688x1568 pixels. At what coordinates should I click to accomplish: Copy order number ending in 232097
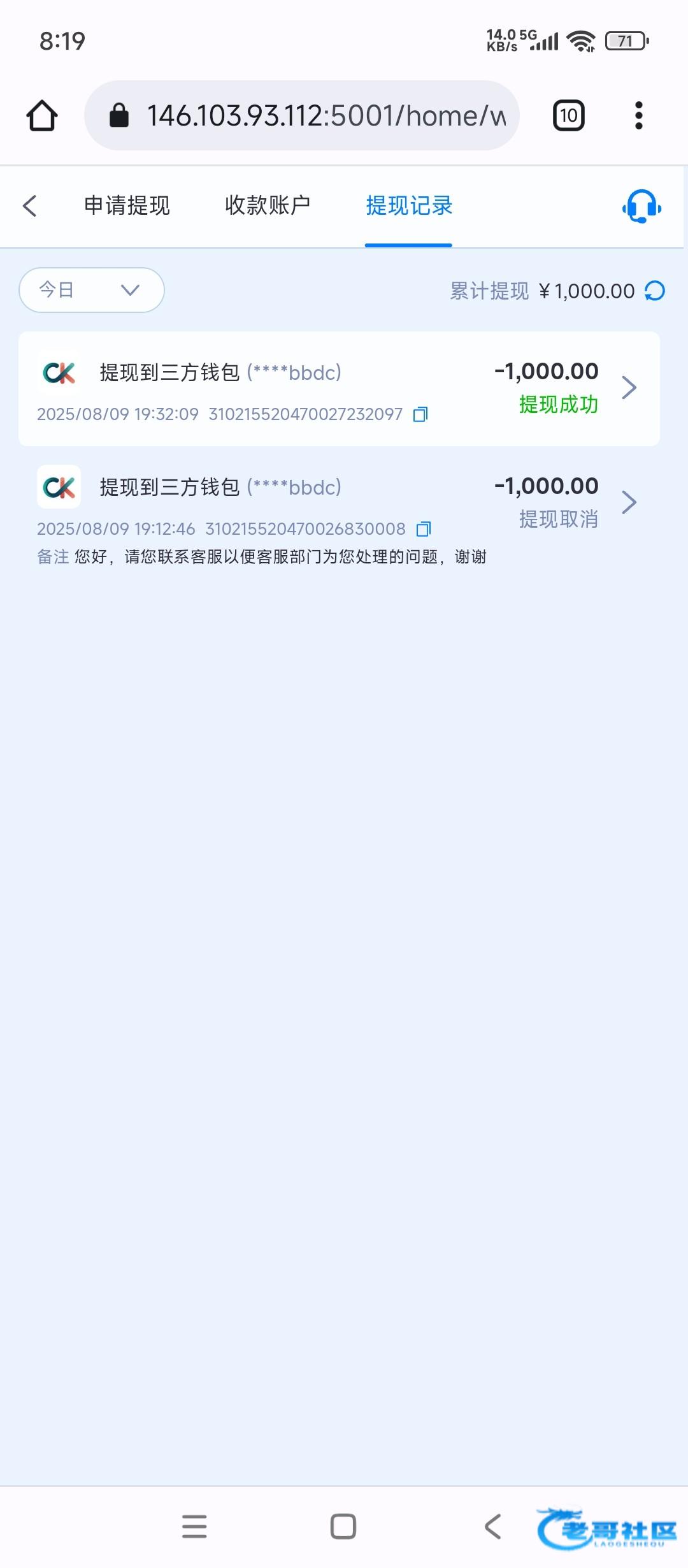[x=420, y=414]
